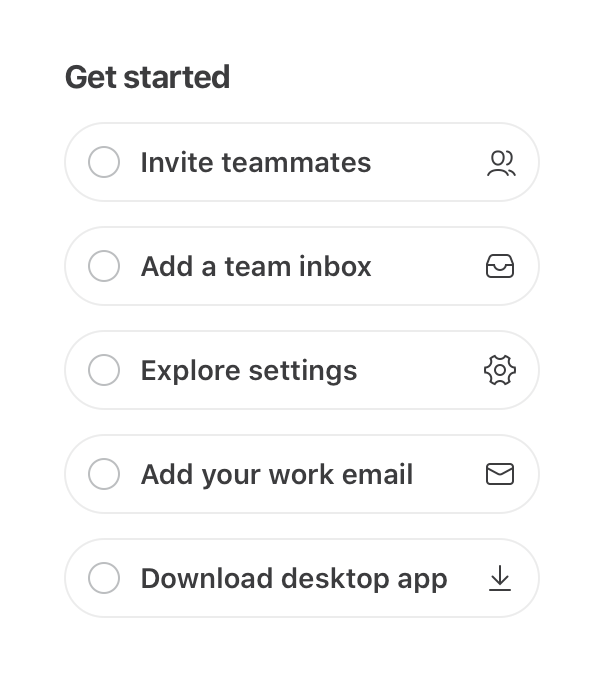The width and height of the screenshot is (604, 682).
Task: Select Add a team inbox
Action: click(256, 267)
